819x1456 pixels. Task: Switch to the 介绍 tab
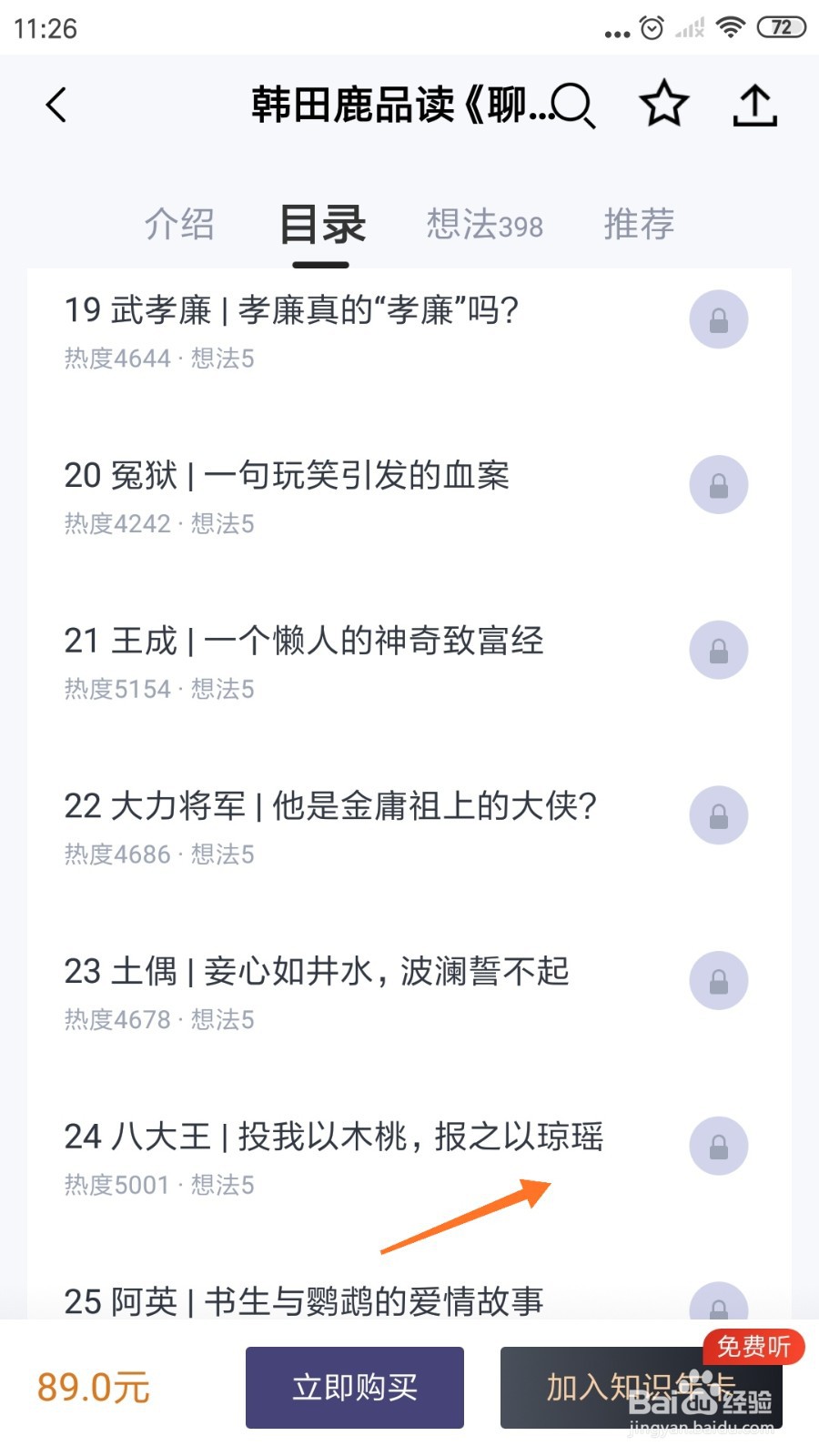pos(180,225)
